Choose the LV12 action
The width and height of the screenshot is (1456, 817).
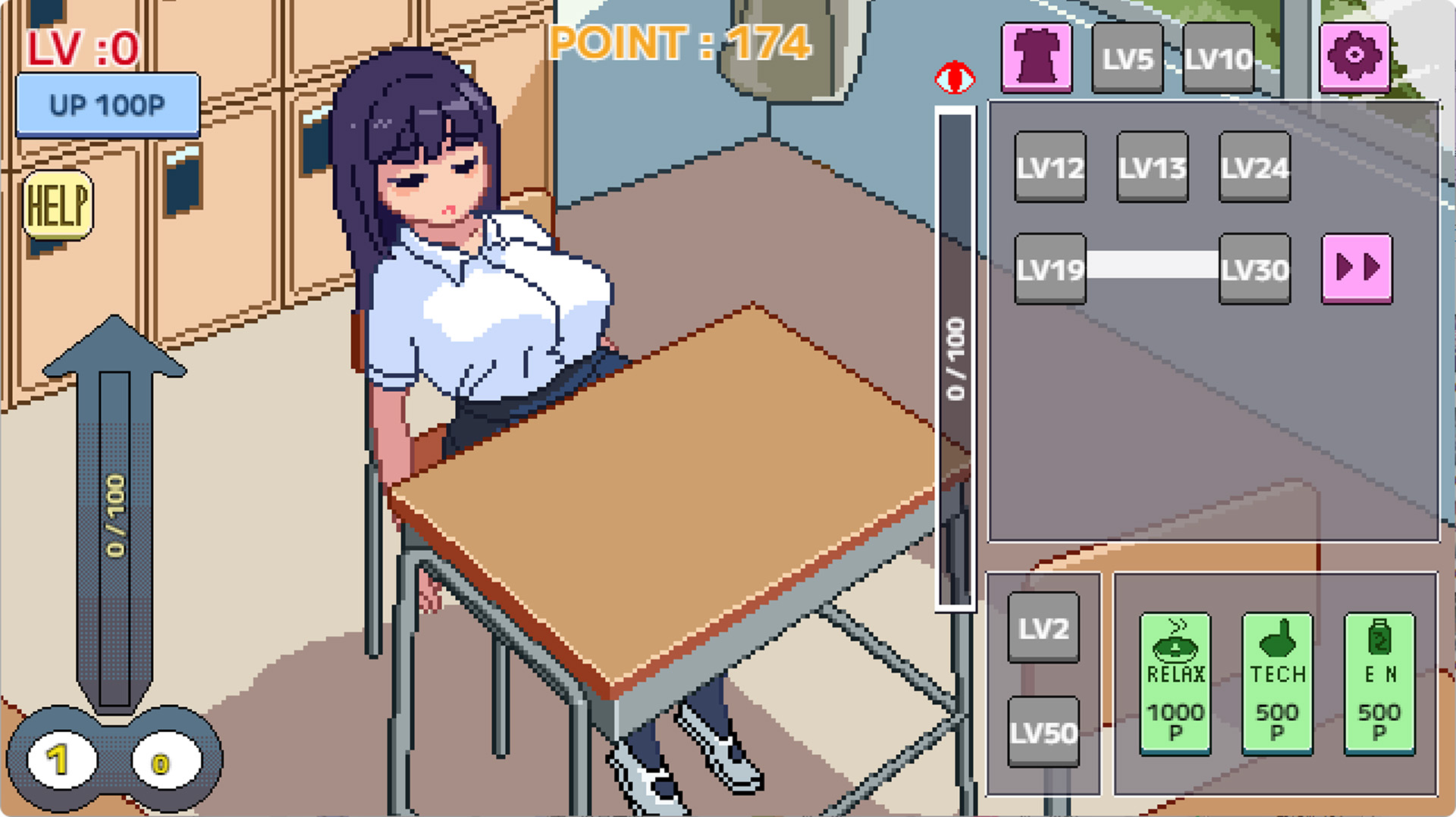[x=1050, y=167]
